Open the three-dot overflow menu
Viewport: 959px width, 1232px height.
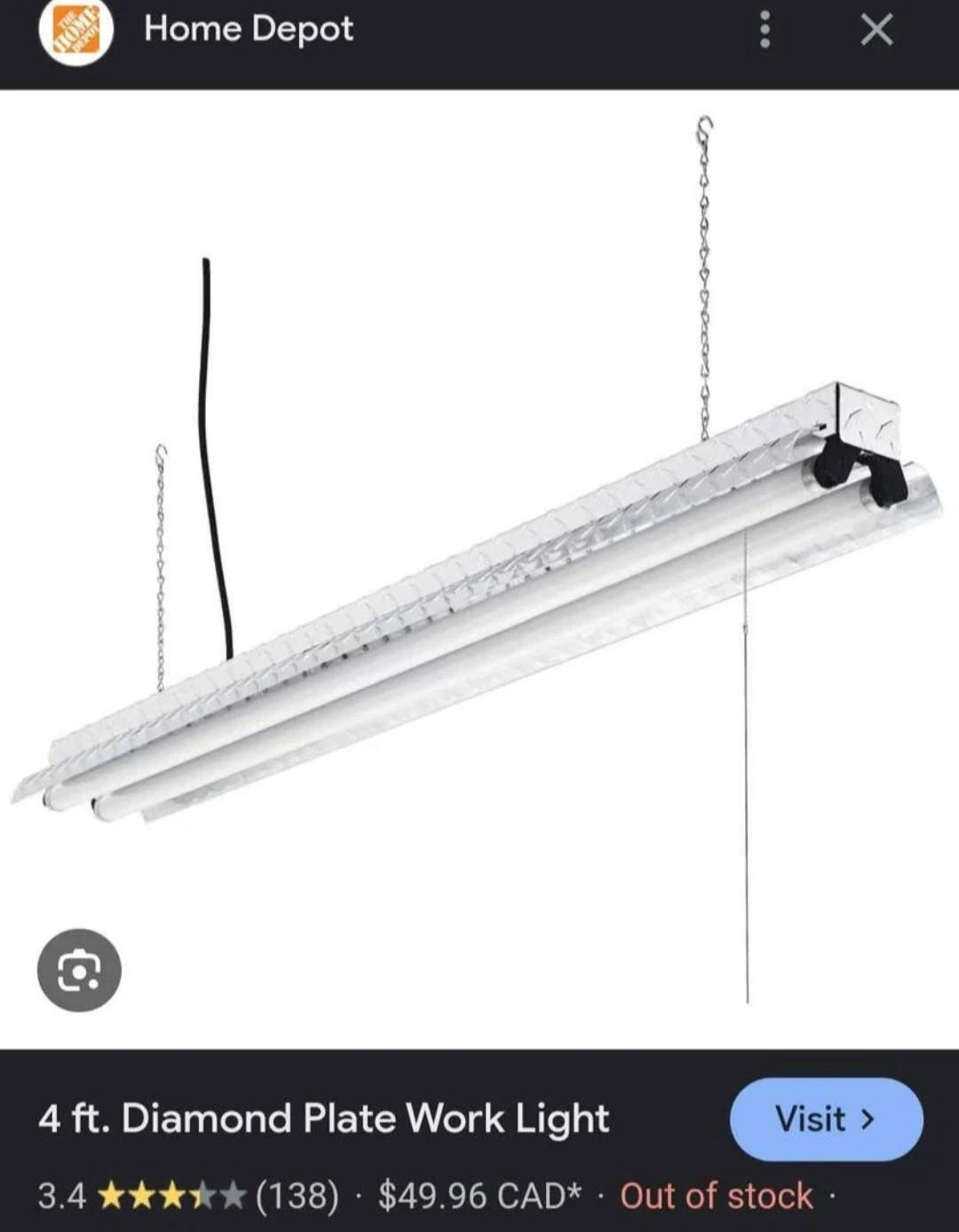(765, 30)
